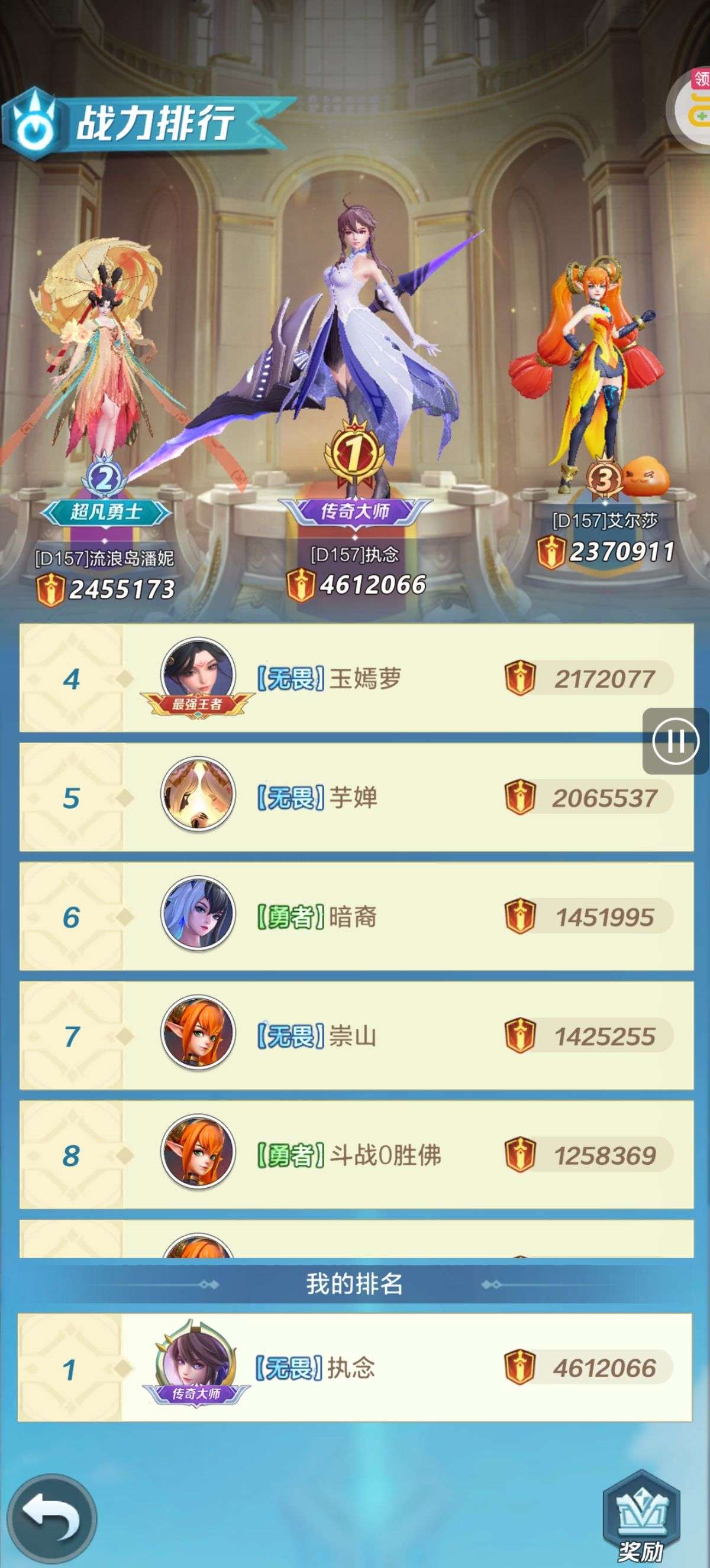The image size is (710, 1568).
Task: View rank 7 player 崇山
Action: coord(356,1035)
